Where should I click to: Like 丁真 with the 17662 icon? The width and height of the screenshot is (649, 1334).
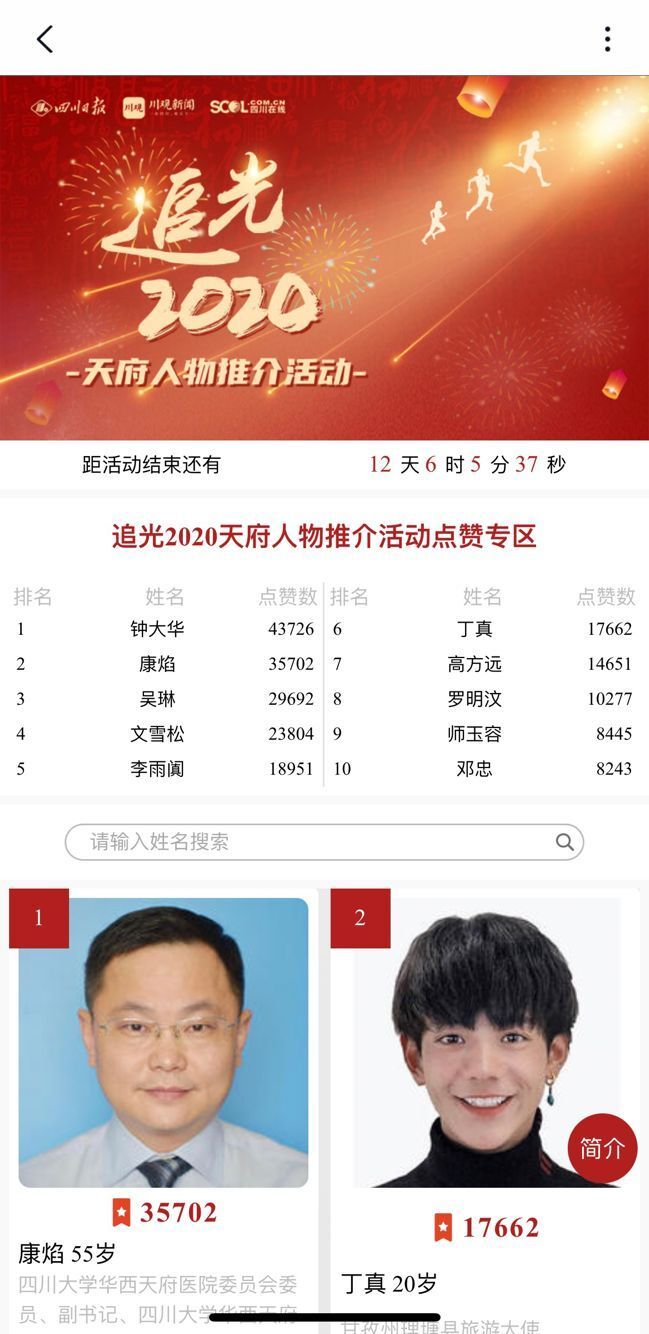click(443, 1227)
